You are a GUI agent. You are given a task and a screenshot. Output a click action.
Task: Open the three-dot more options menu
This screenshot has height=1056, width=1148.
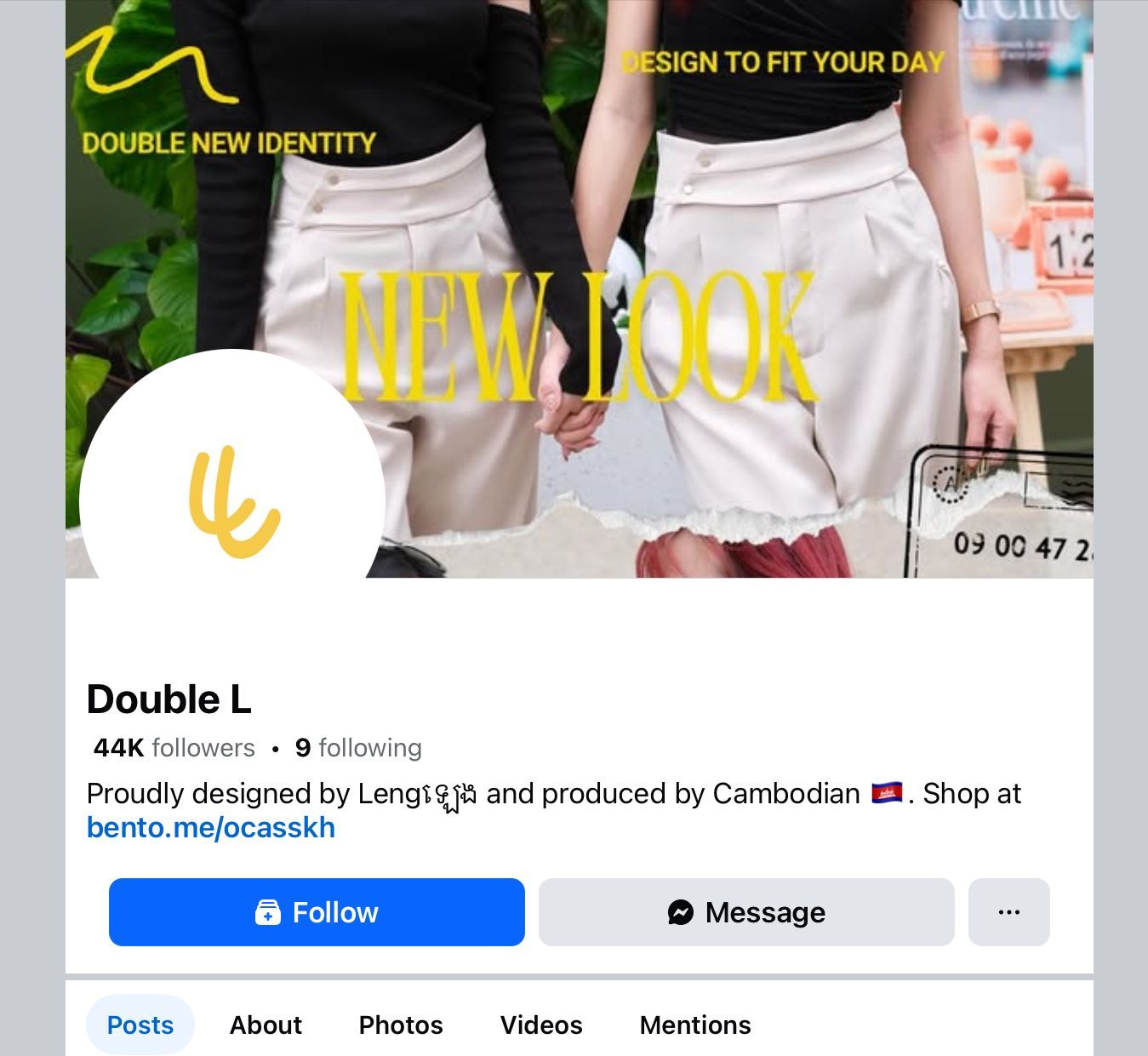point(1008,912)
